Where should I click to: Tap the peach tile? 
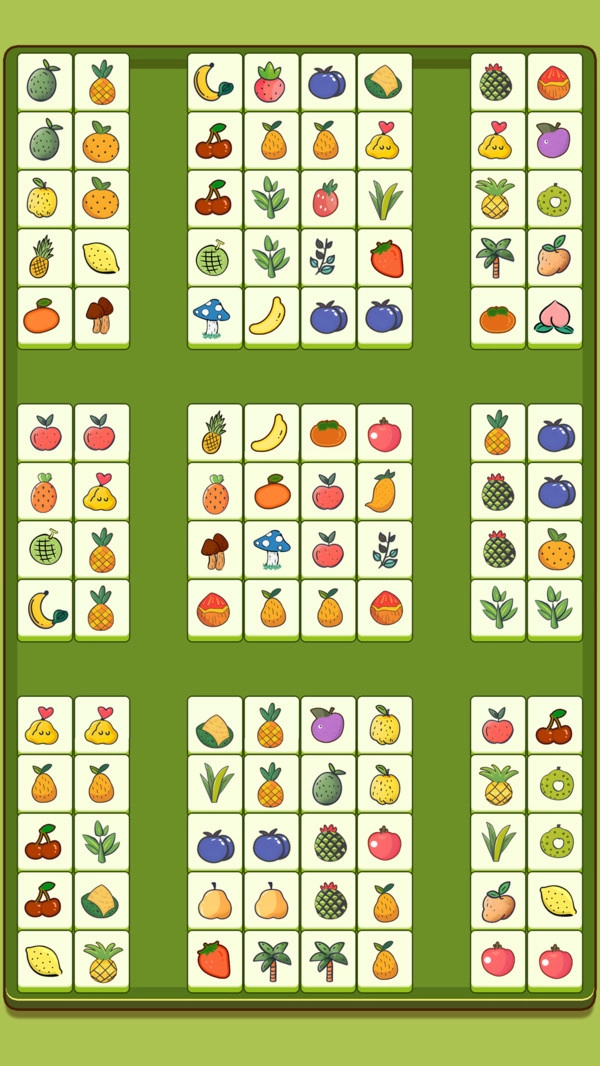[554, 317]
